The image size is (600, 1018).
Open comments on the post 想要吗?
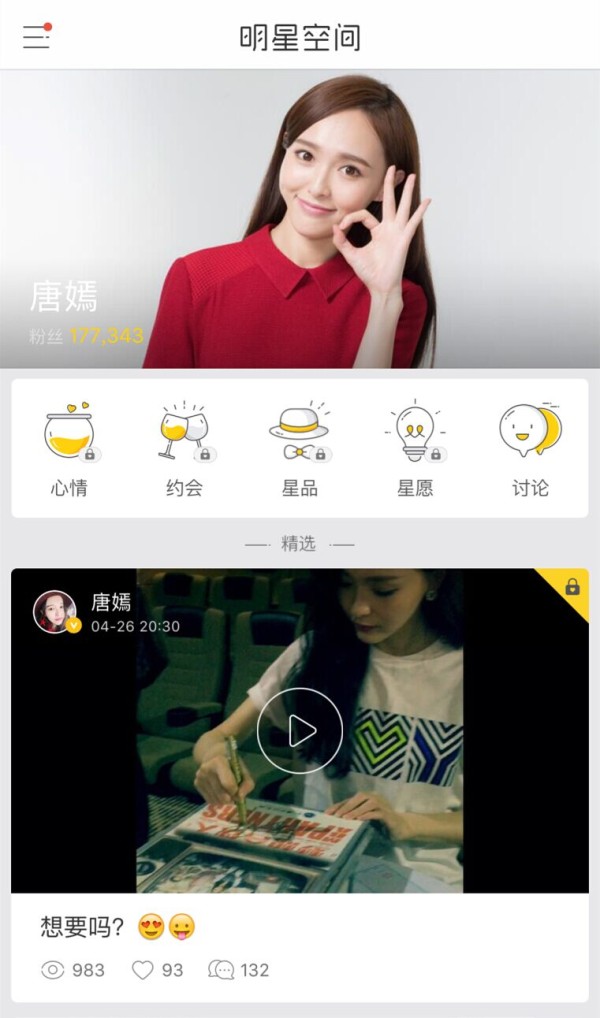[x=238, y=970]
